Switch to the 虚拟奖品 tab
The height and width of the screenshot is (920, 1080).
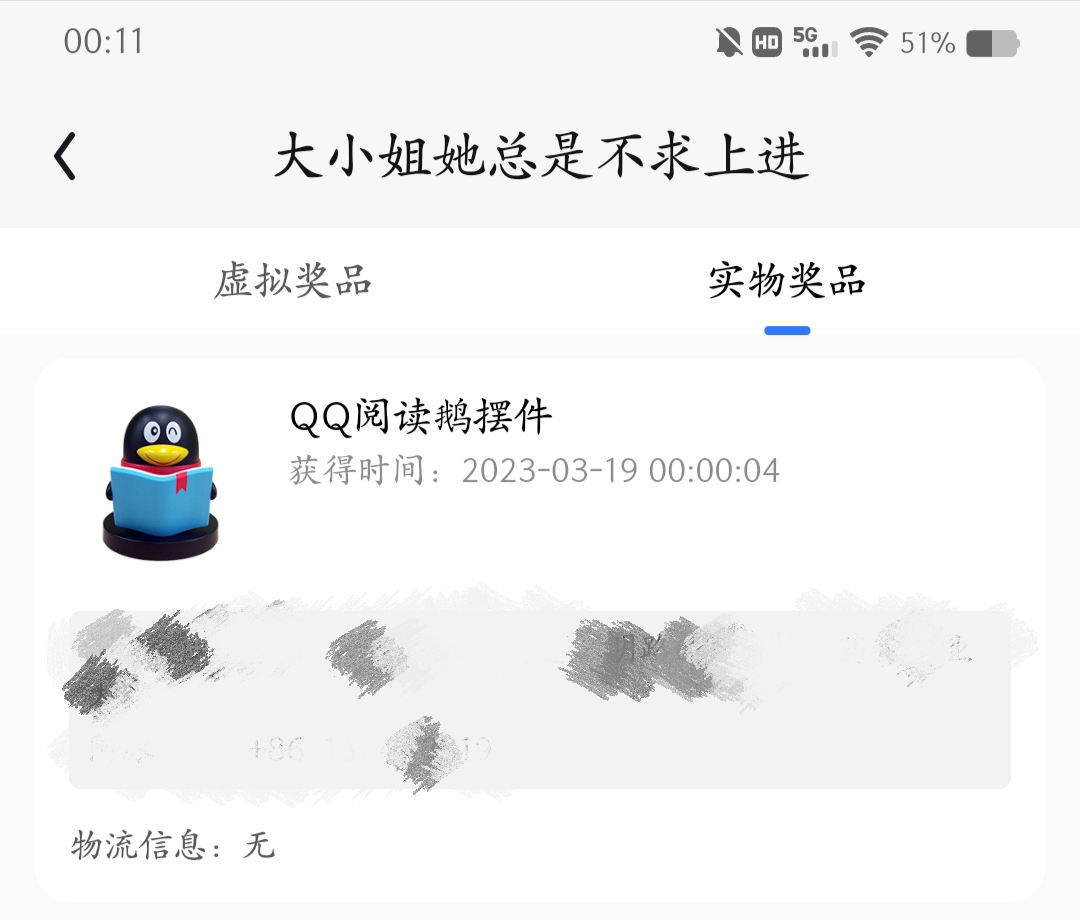[x=292, y=281]
